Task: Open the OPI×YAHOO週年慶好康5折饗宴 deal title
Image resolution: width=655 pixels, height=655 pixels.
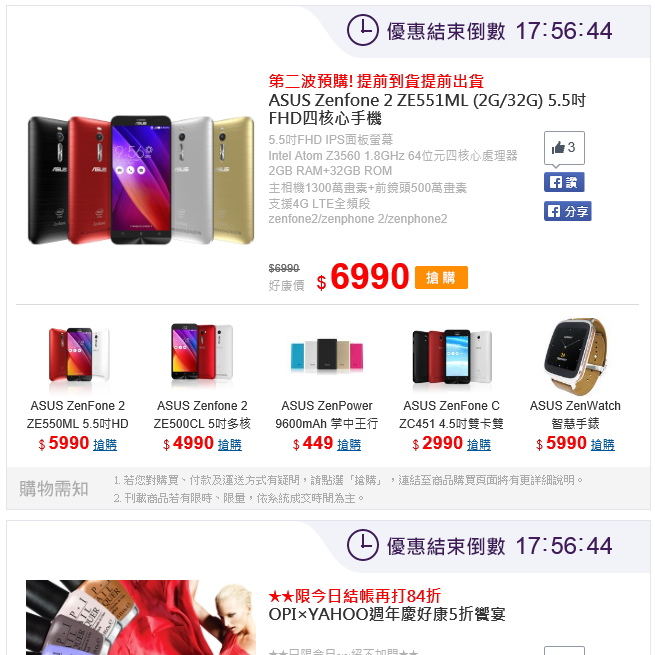Action: (387, 614)
